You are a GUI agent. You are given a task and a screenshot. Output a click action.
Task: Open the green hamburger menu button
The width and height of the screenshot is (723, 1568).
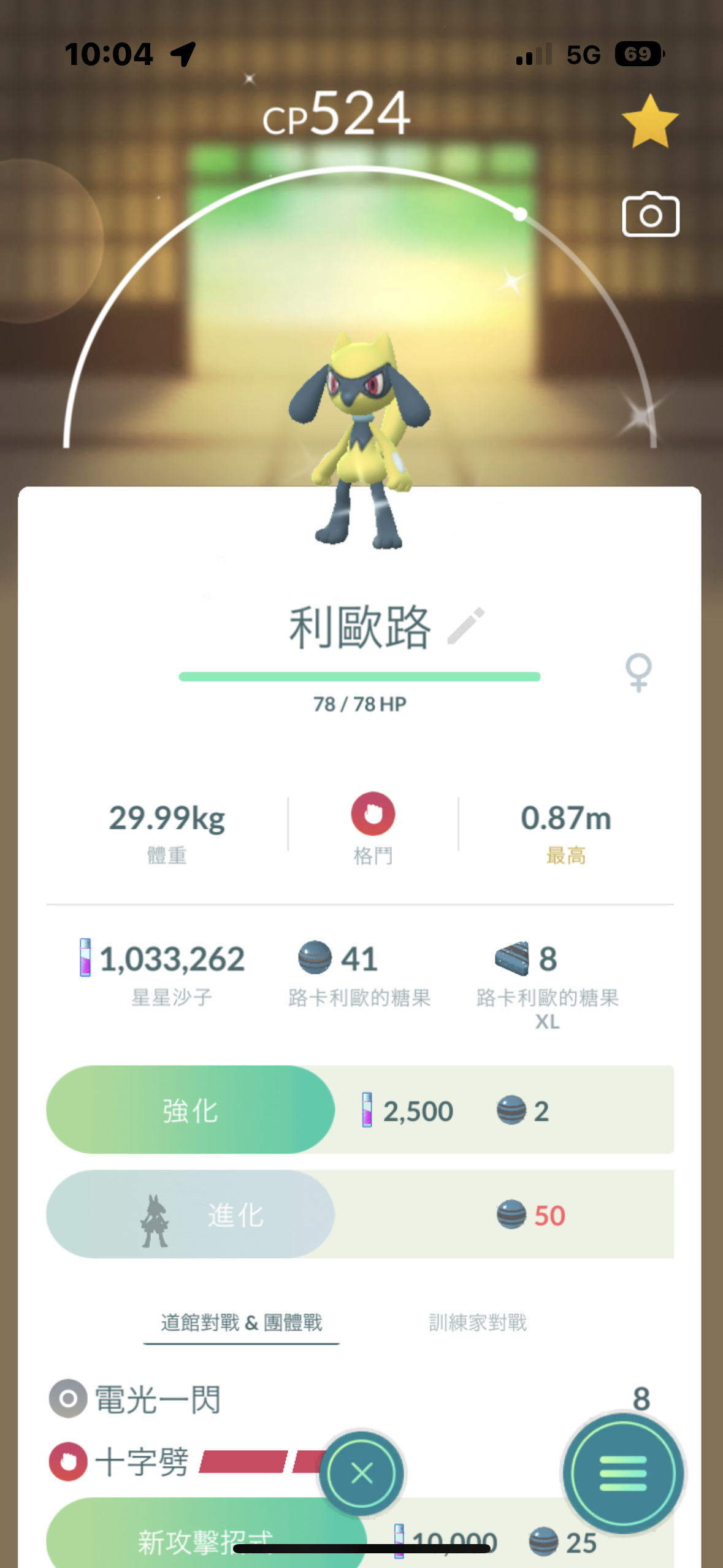pyautogui.click(x=623, y=1473)
